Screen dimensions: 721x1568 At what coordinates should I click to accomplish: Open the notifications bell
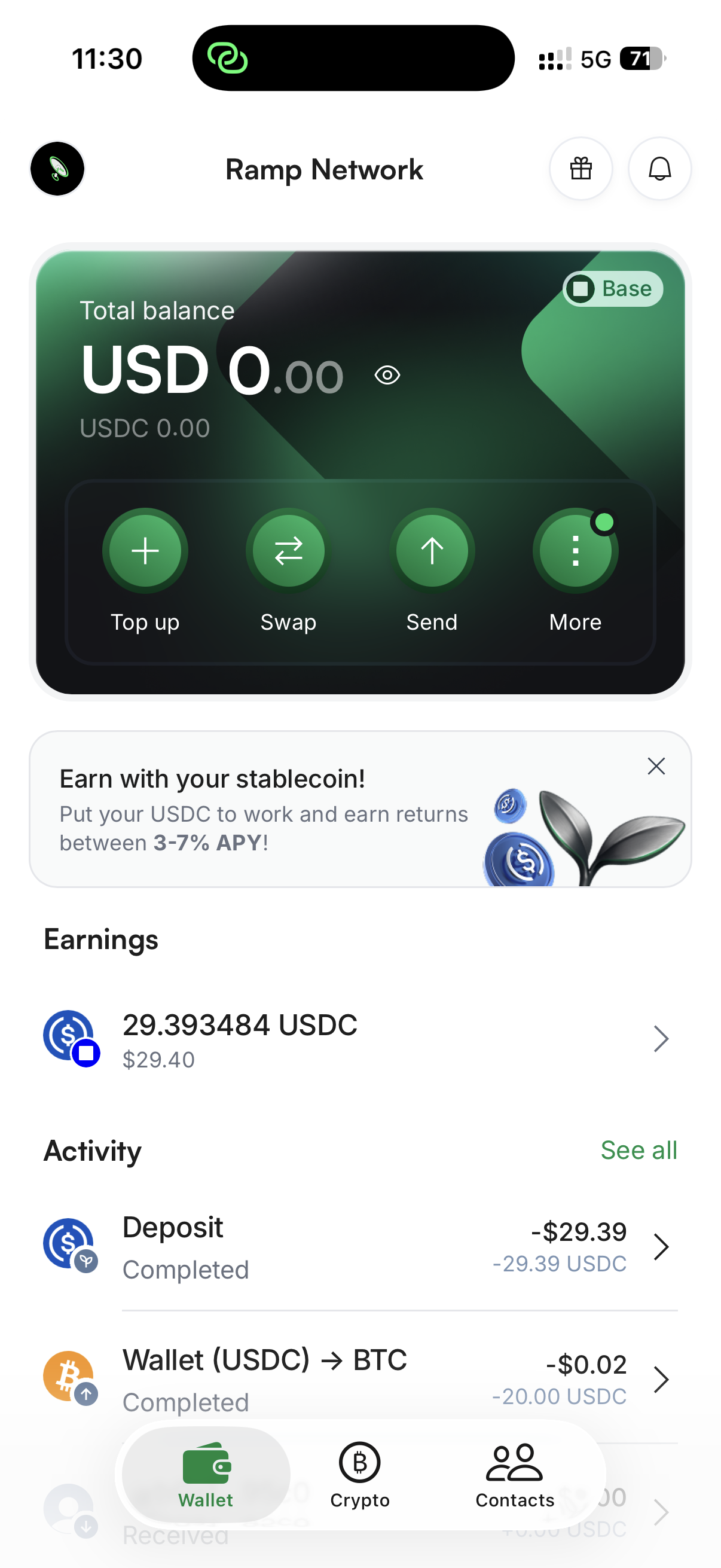(659, 169)
